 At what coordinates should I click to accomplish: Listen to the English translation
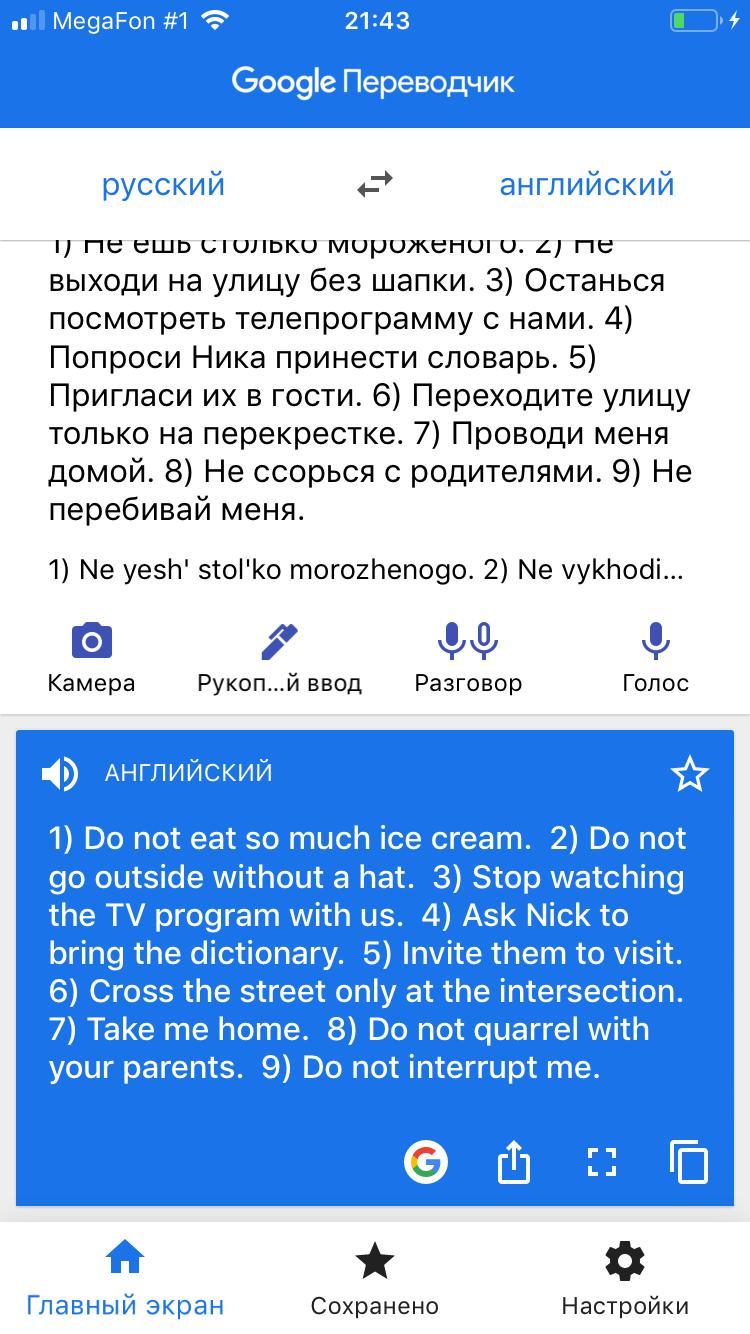(x=60, y=773)
